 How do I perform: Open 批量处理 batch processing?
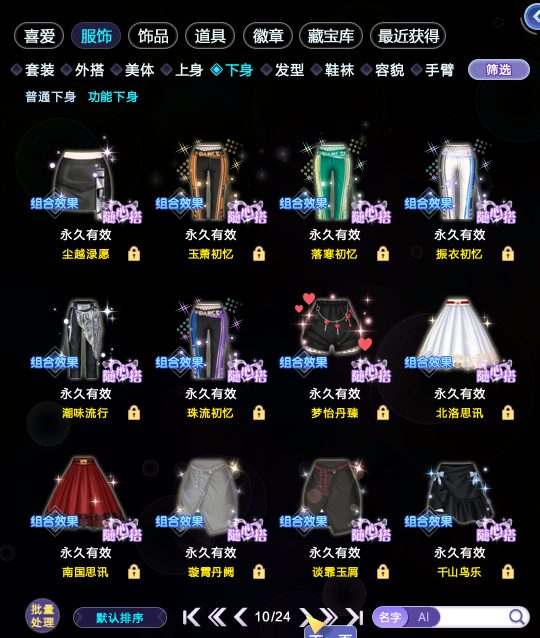42,616
